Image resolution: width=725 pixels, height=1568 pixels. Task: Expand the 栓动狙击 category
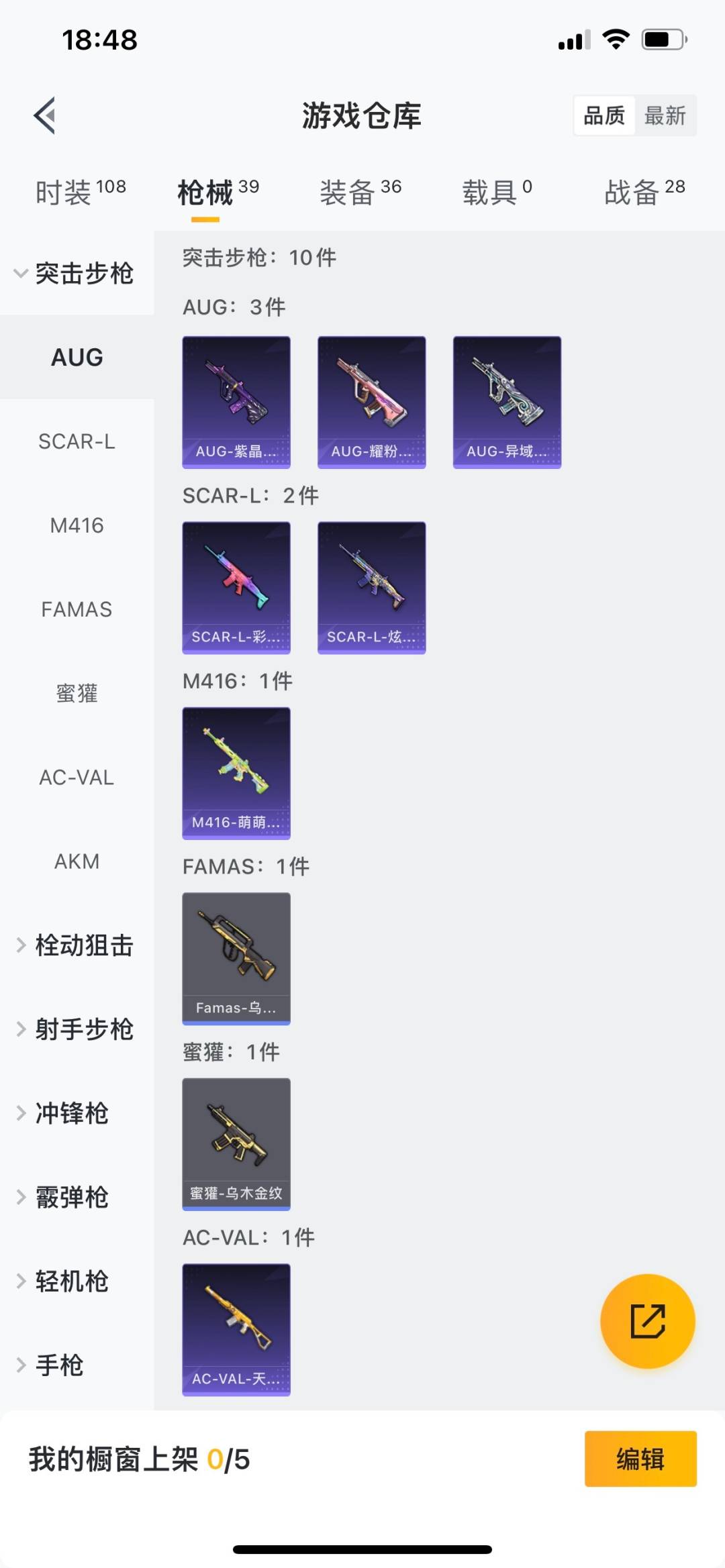(x=75, y=945)
